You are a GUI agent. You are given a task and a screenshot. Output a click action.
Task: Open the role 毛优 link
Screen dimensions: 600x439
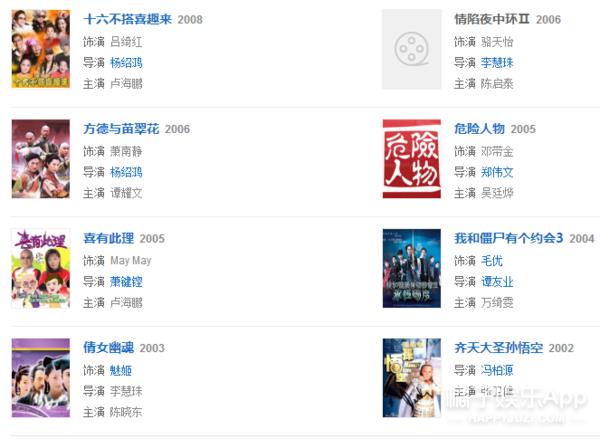(492, 260)
